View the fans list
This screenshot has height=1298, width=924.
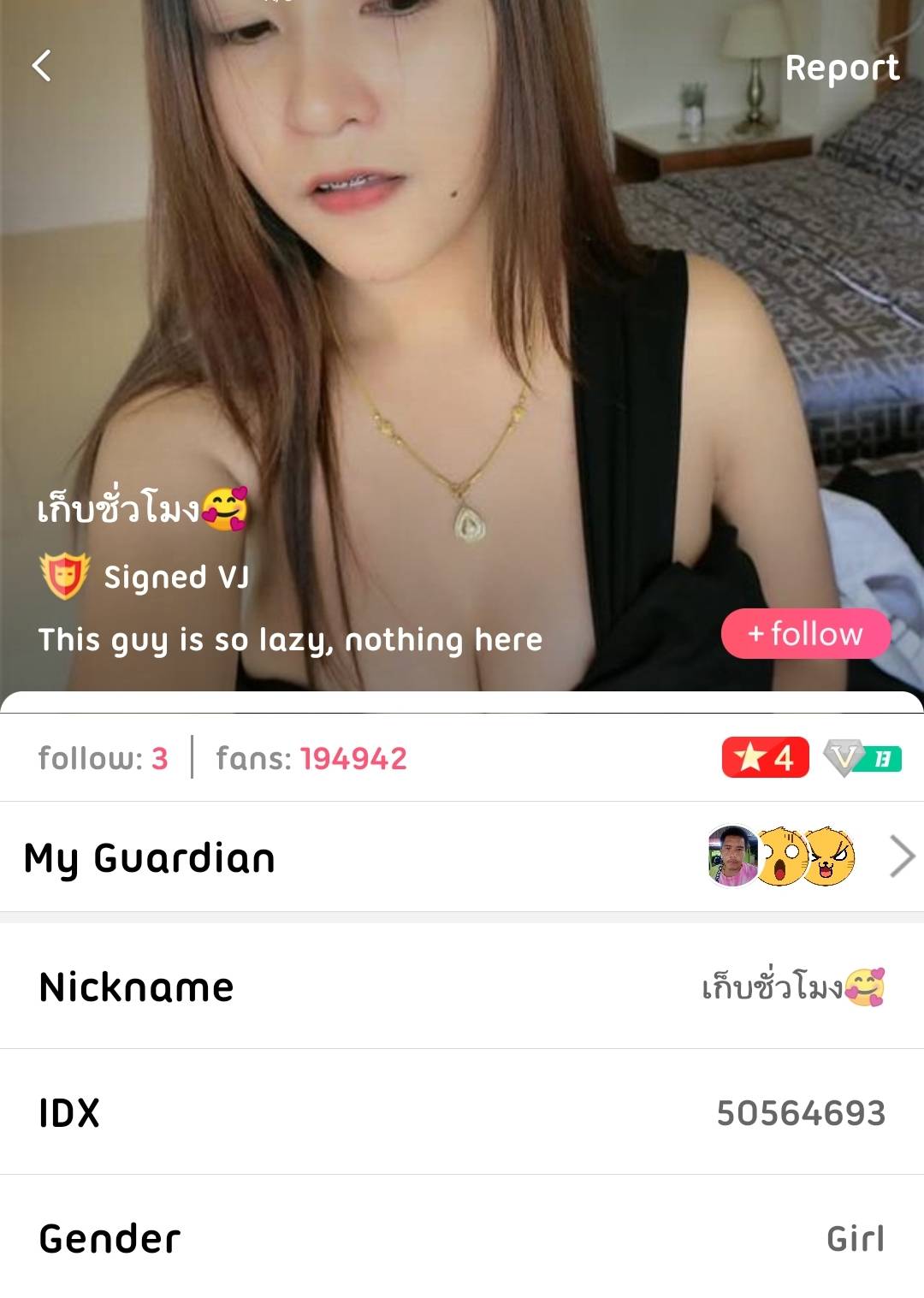[311, 758]
